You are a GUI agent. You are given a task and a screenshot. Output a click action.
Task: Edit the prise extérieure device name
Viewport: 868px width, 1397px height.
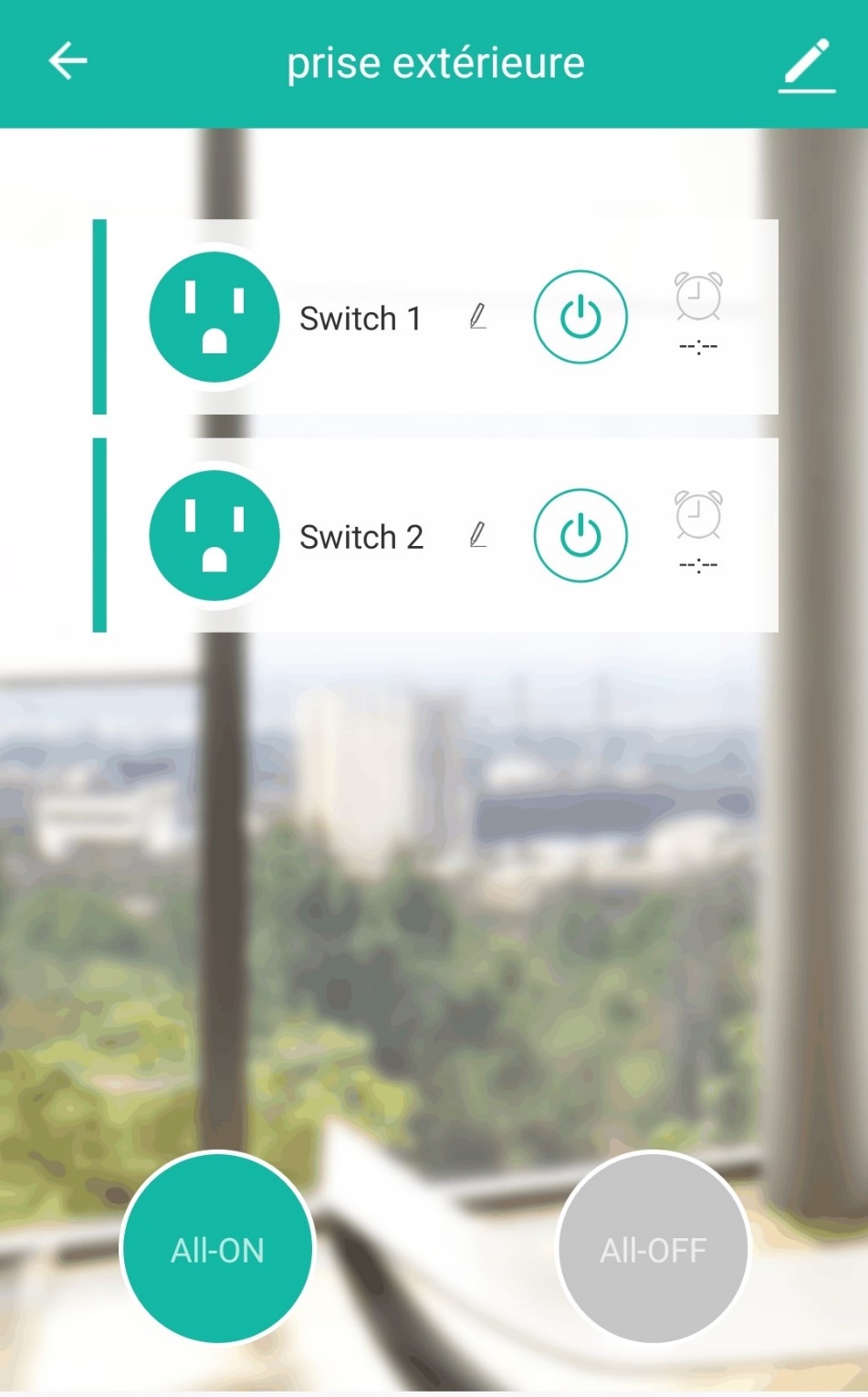[x=807, y=64]
